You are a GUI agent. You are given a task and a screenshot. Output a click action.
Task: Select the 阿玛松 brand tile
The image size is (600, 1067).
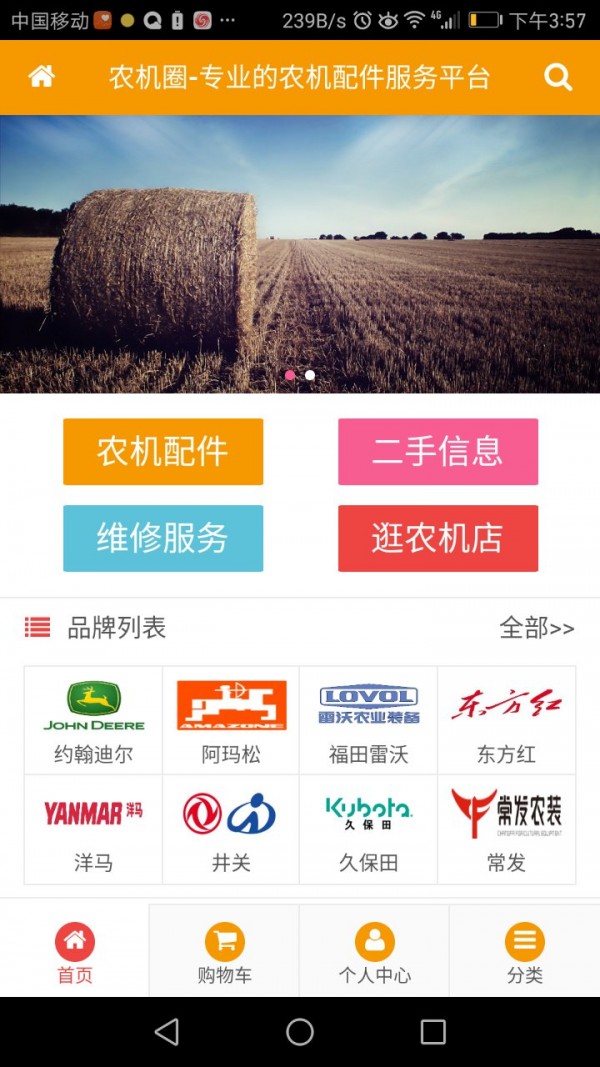[231, 720]
